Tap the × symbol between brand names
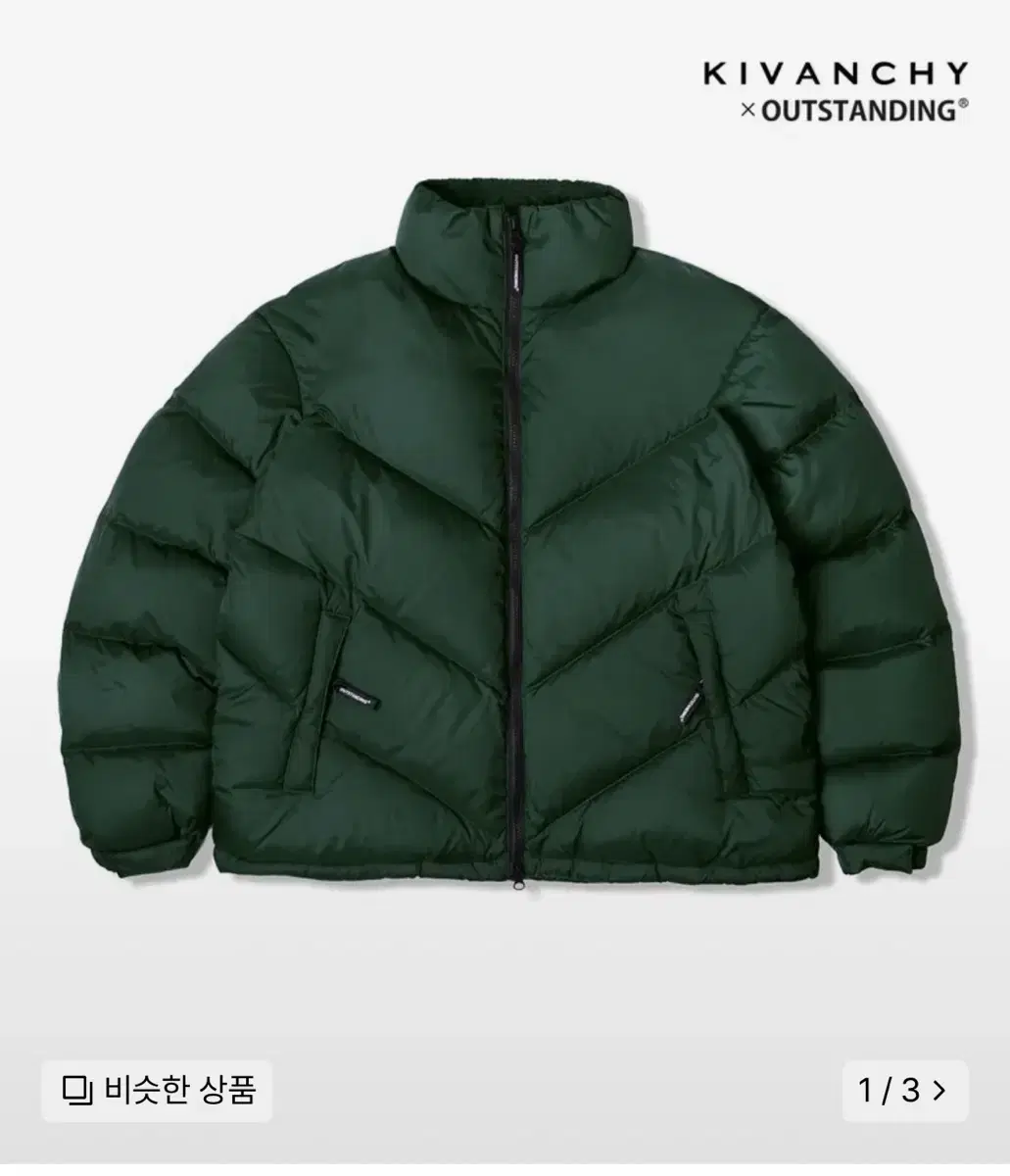The height and width of the screenshot is (1176, 1010). click(x=747, y=108)
